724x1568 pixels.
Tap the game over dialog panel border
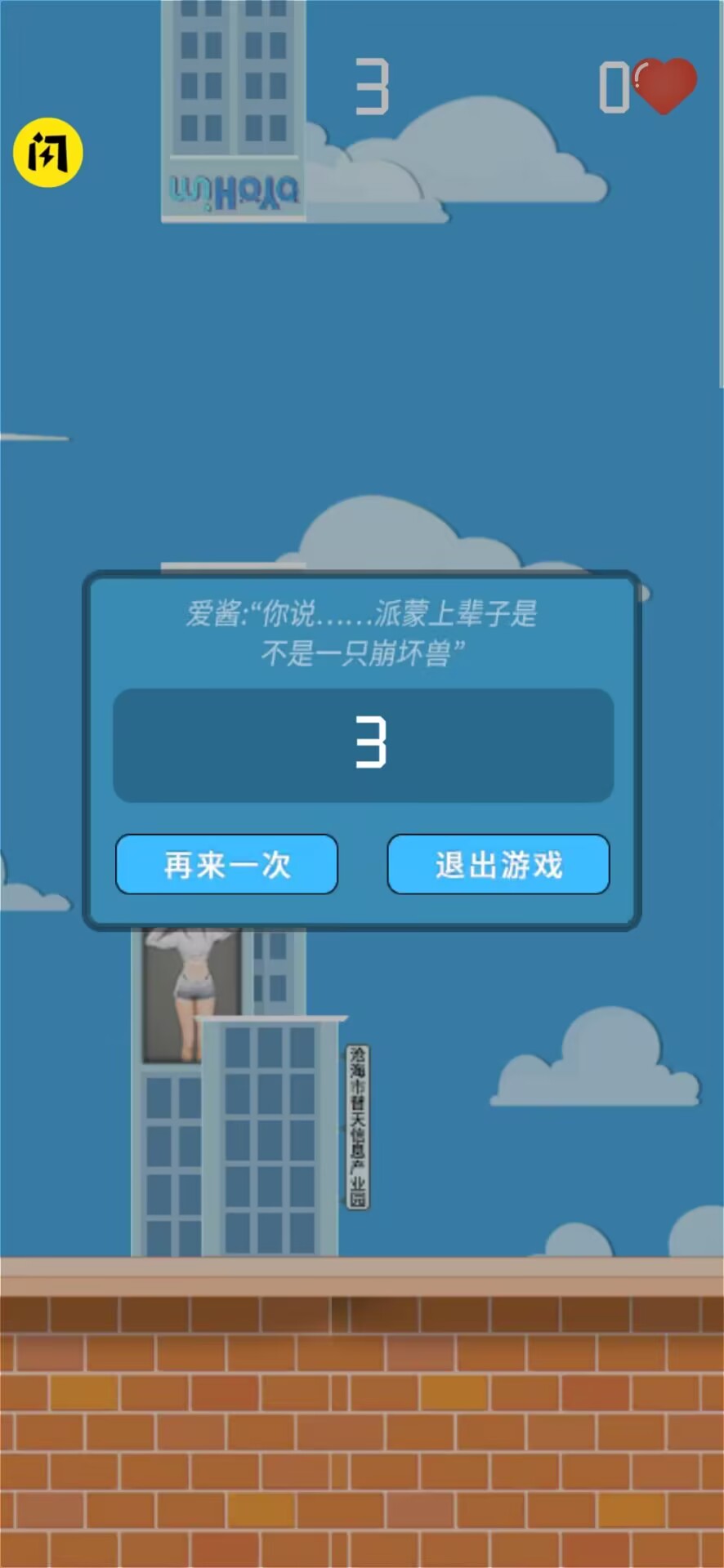[x=362, y=575]
